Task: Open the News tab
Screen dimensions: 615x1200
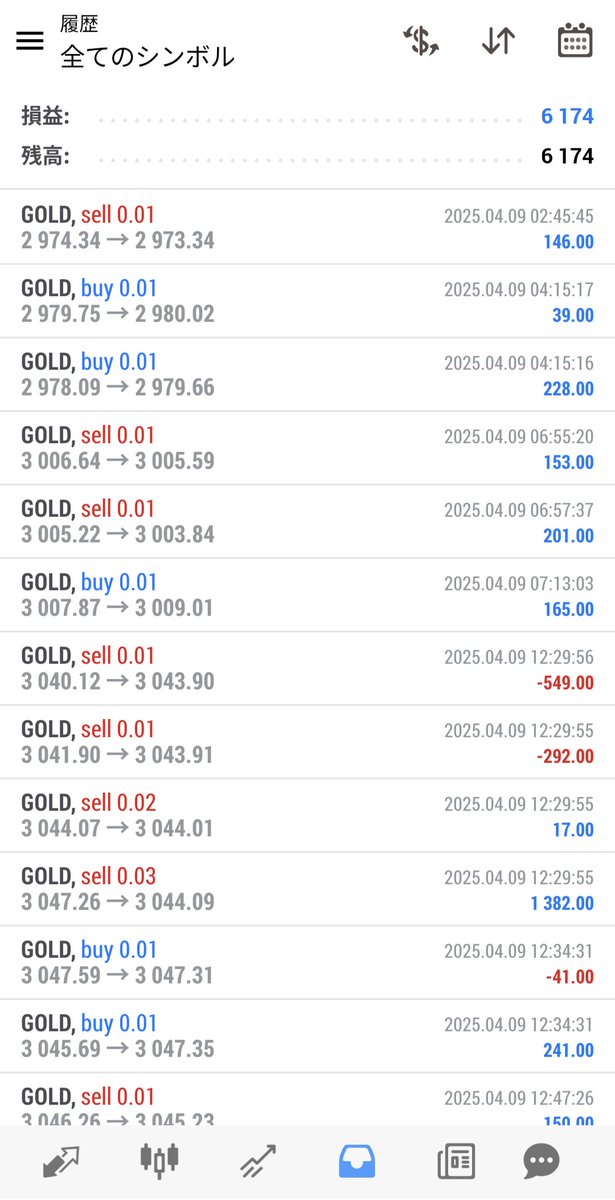Action: click(x=455, y=1162)
